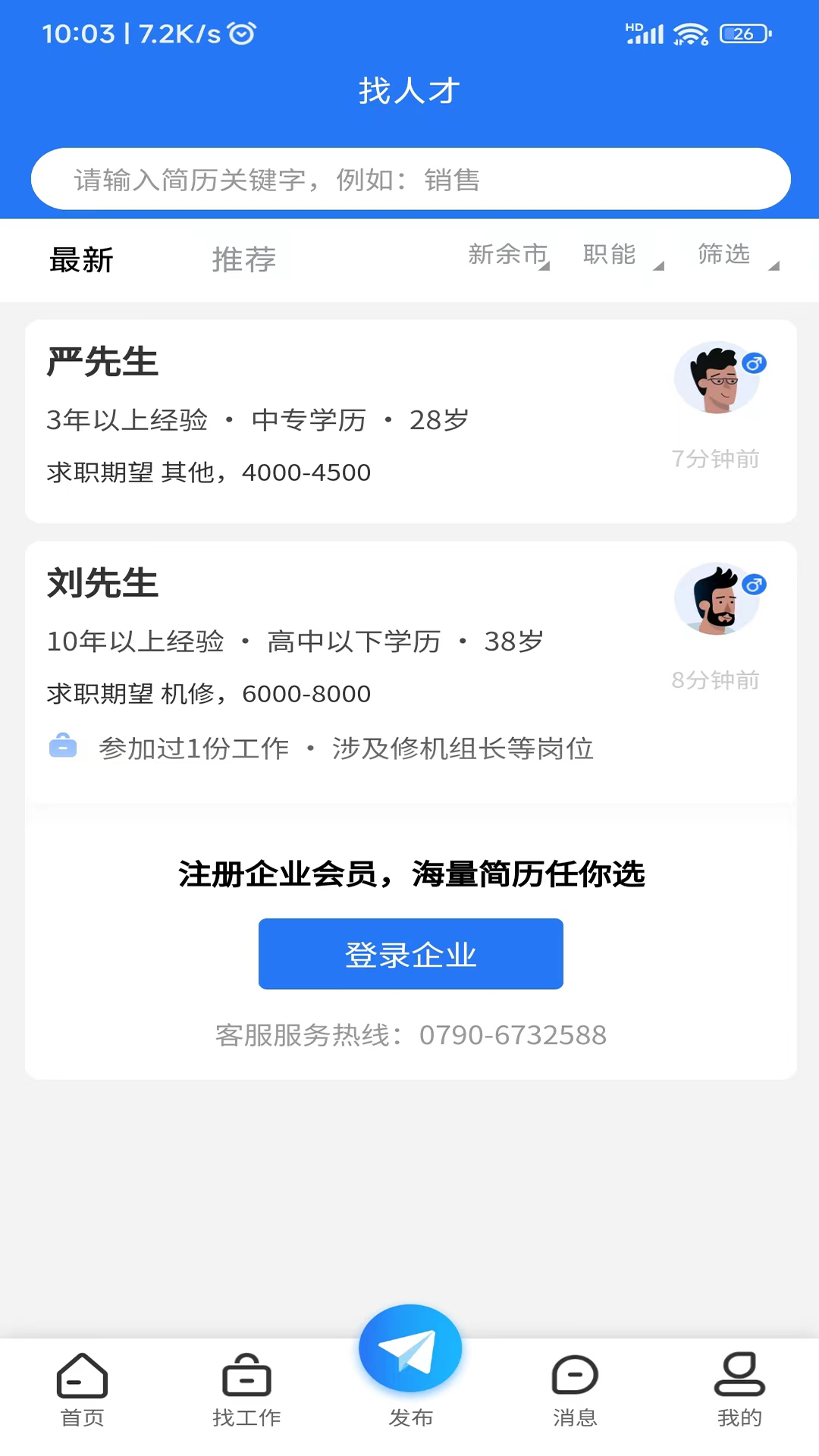Switch to the 推荐 tab
This screenshot has width=819, height=1456.
[x=243, y=260]
